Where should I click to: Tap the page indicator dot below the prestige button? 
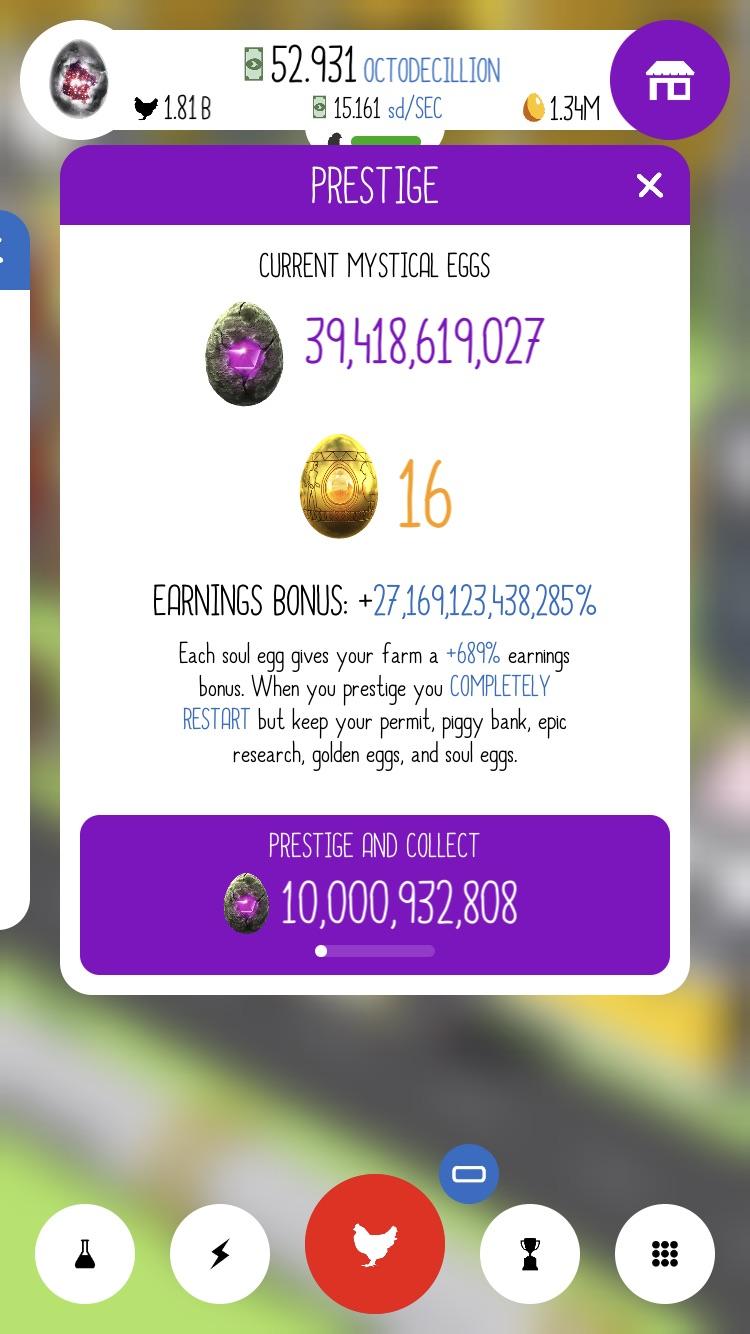[x=321, y=951]
